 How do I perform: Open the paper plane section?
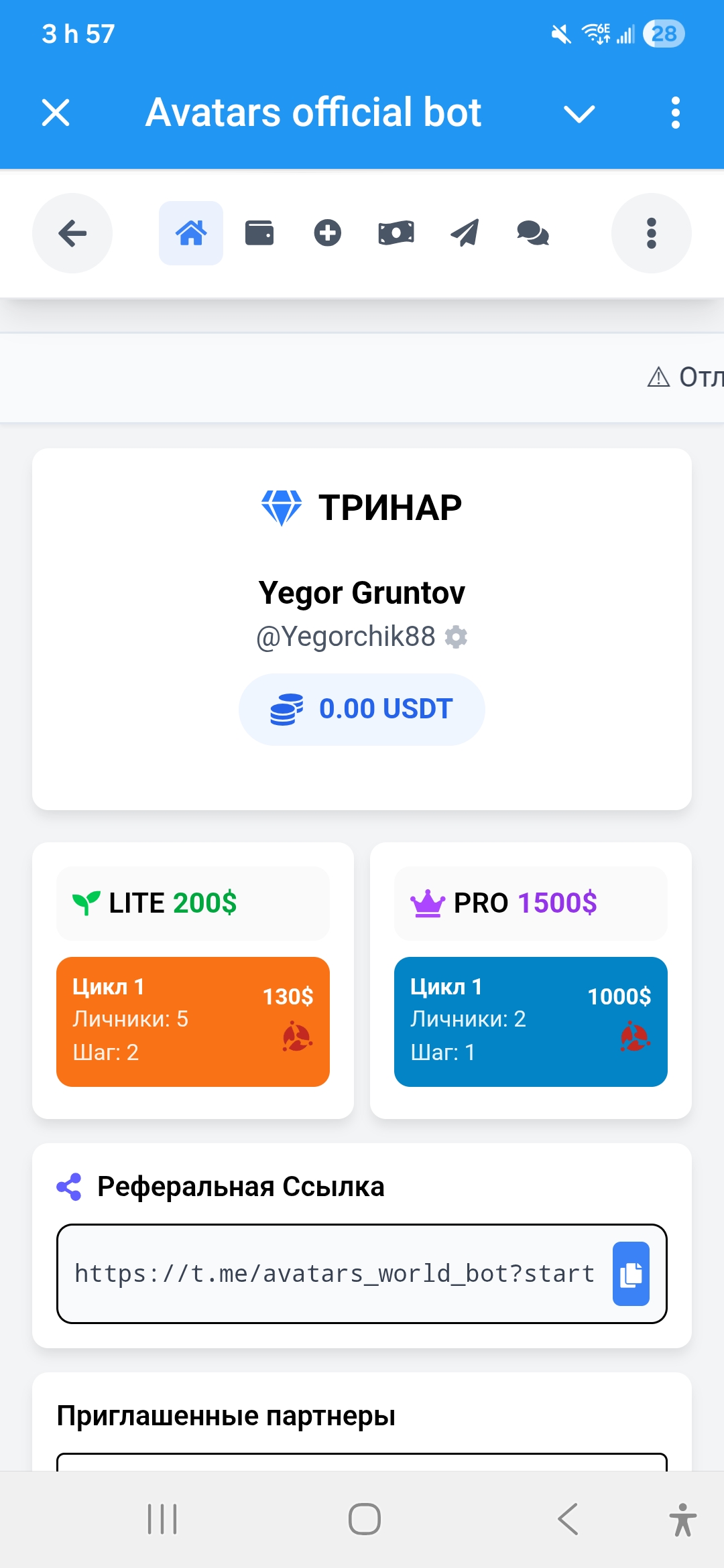pyautogui.click(x=465, y=233)
